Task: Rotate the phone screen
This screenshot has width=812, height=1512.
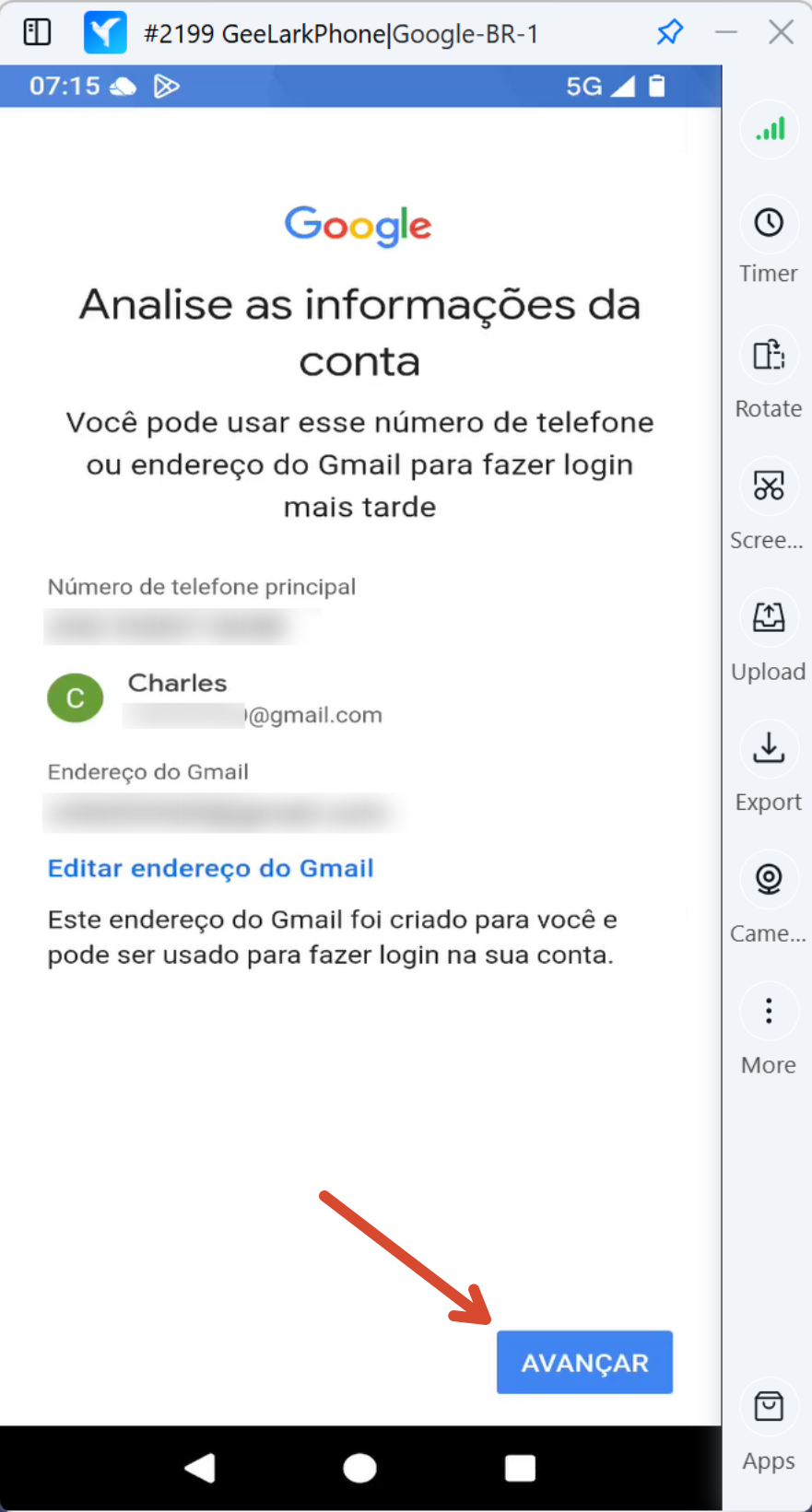Action: (769, 373)
